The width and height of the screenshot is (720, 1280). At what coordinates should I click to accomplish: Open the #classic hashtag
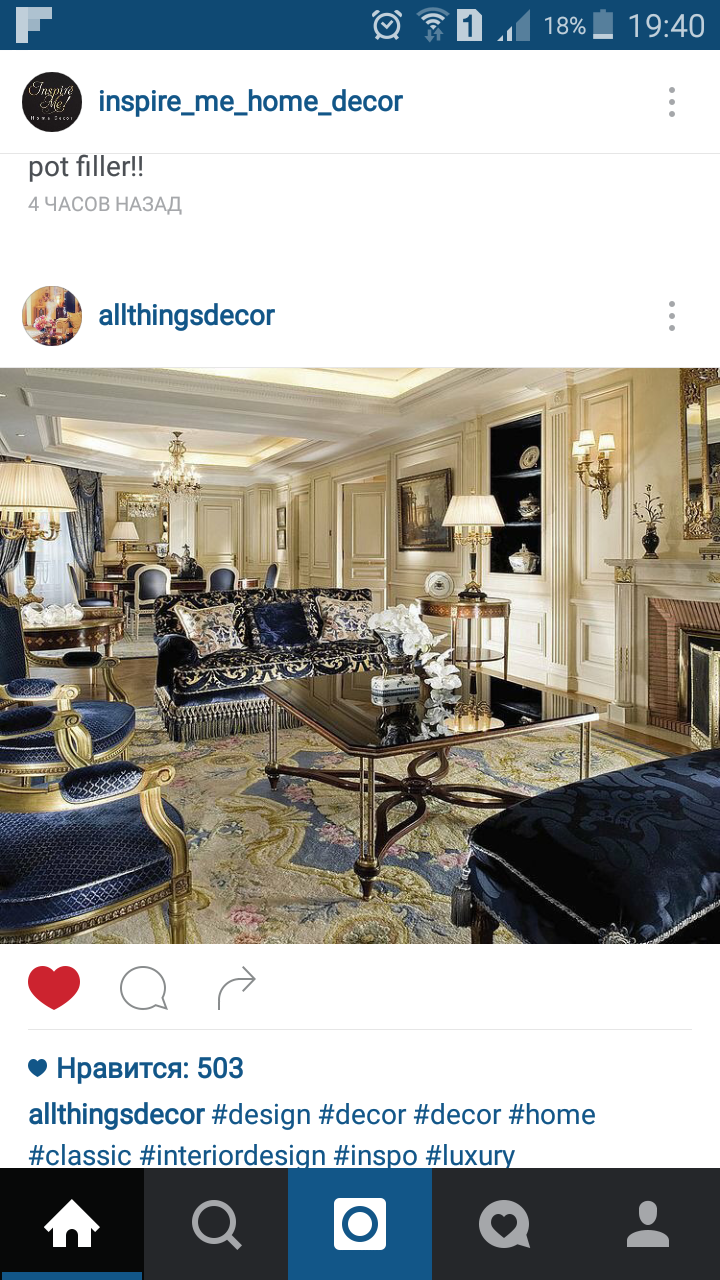(80, 1155)
